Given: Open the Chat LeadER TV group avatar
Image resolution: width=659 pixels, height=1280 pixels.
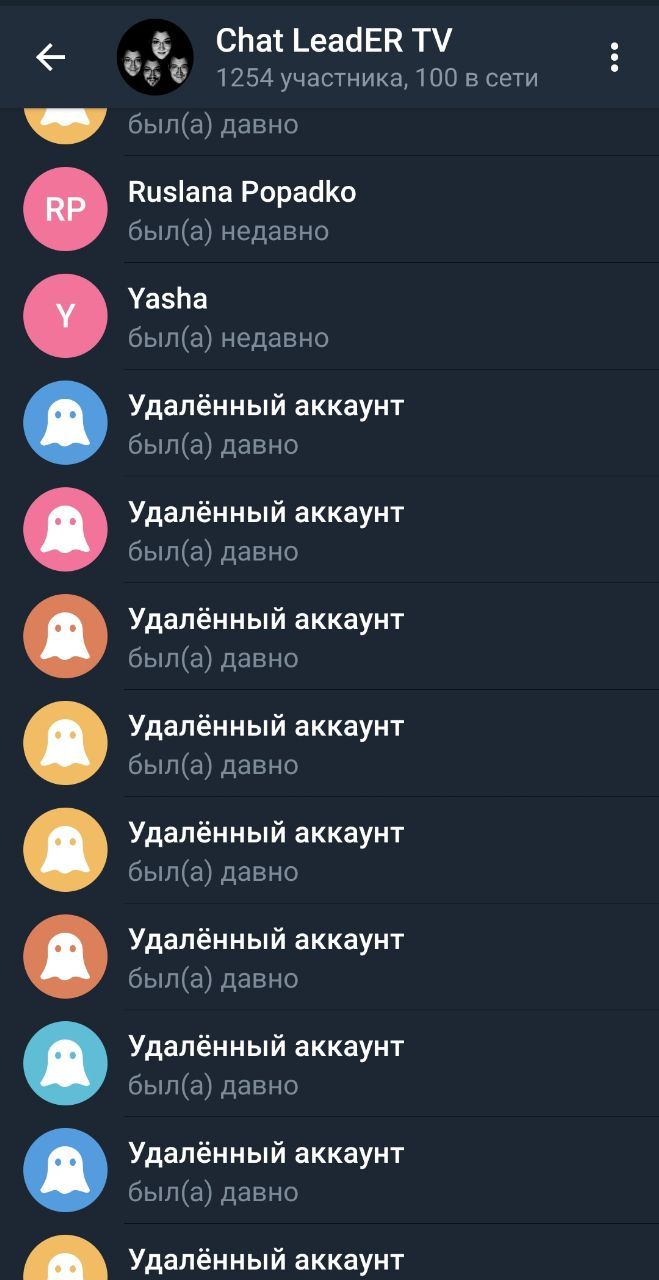Looking at the screenshot, I should (x=155, y=58).
